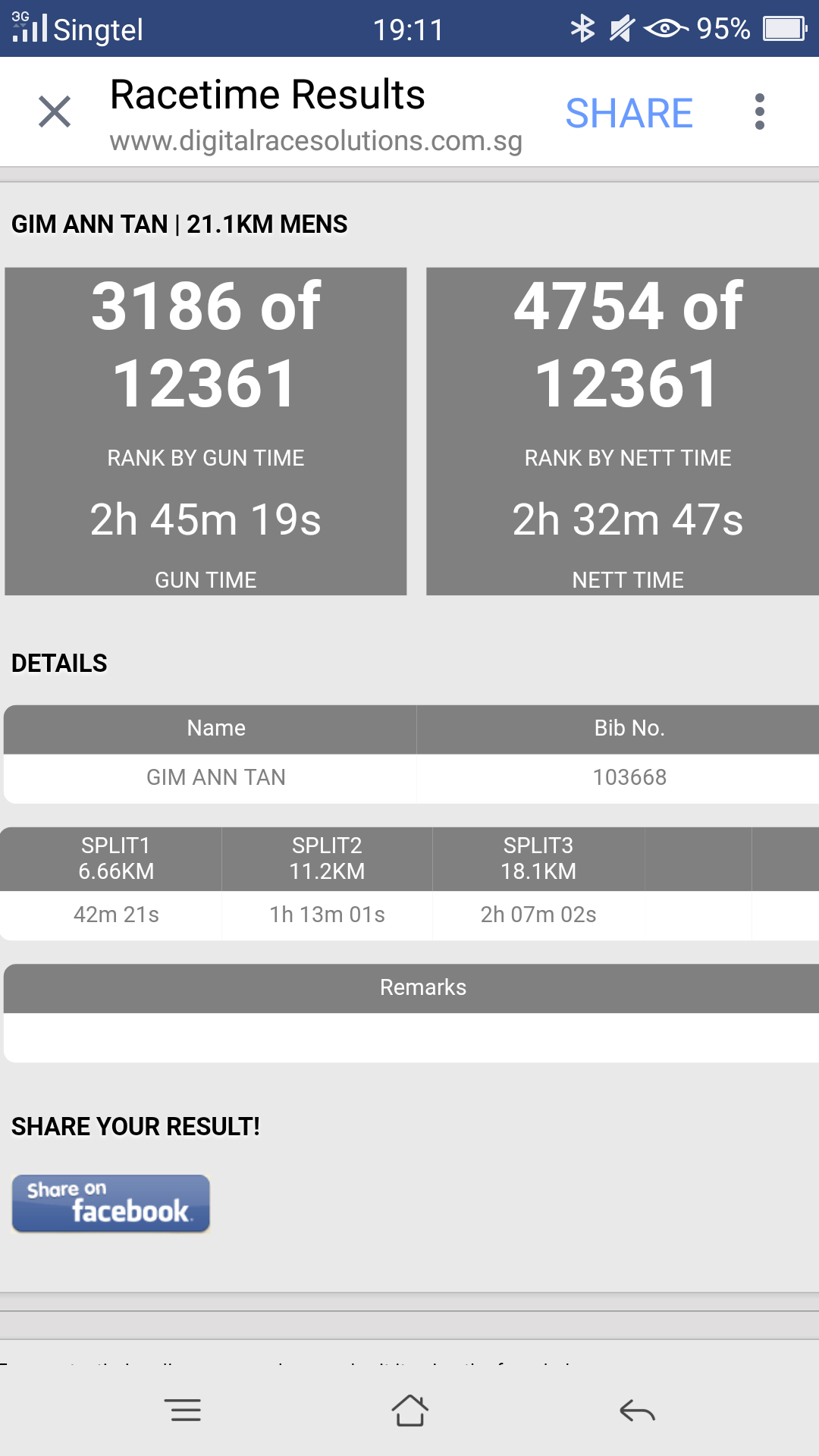Close the Racetime Results web page
Screen dimensions: 819x1456
(x=55, y=112)
